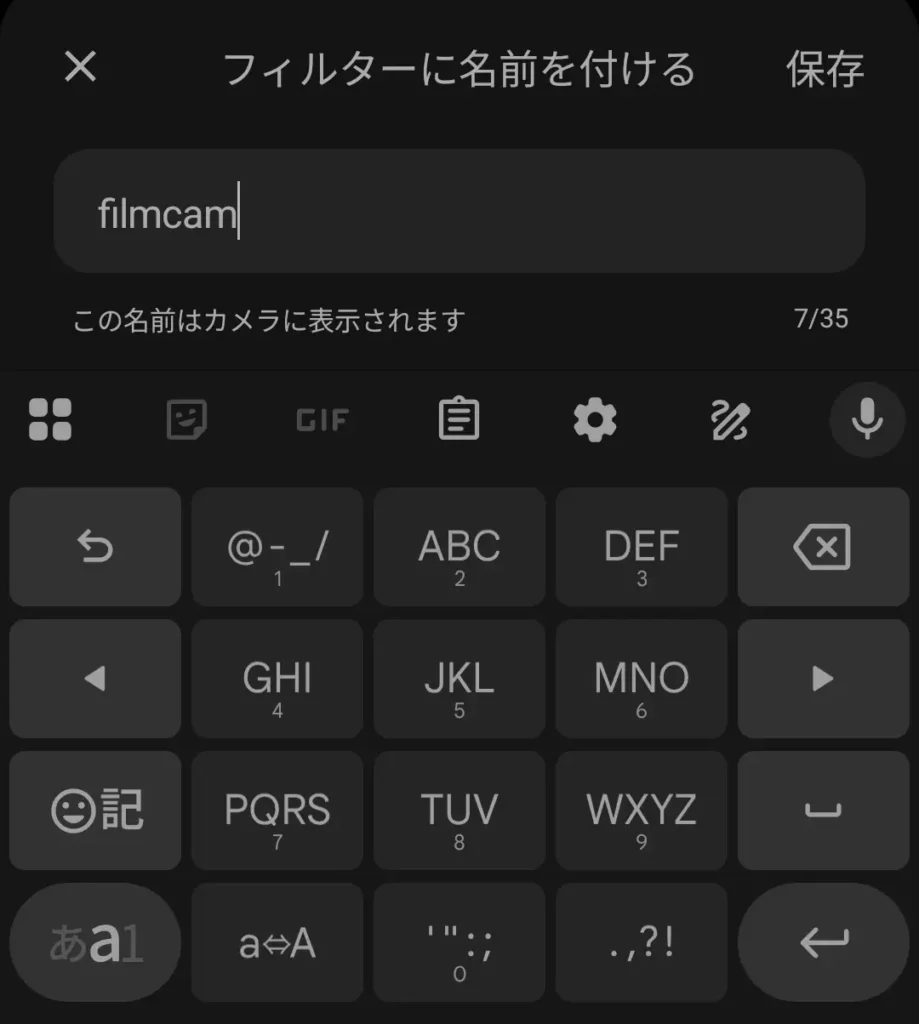Open the handwriting input mode icon
The image size is (919, 1024).
click(x=731, y=420)
